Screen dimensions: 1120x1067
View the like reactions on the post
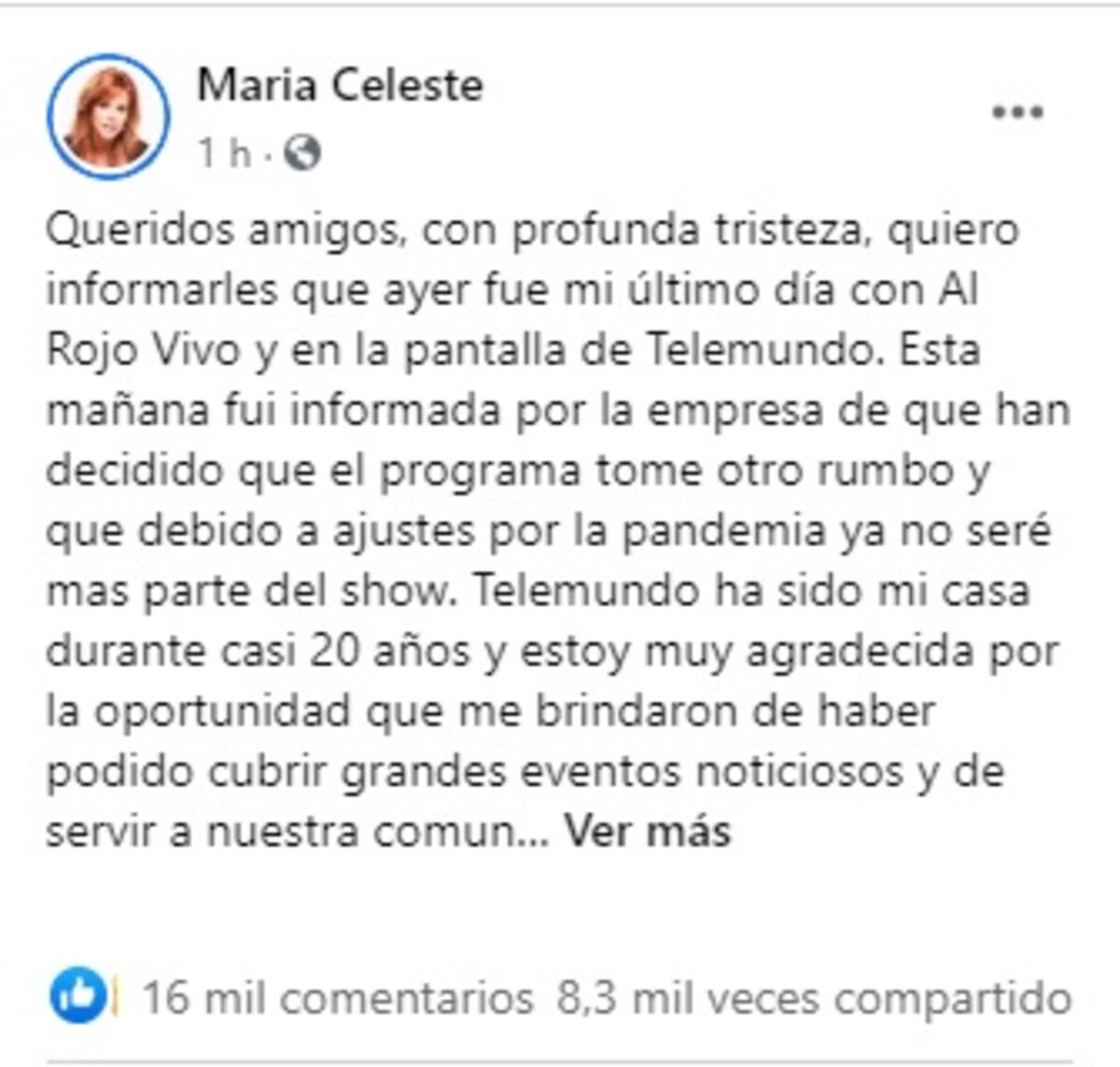pos(78,996)
